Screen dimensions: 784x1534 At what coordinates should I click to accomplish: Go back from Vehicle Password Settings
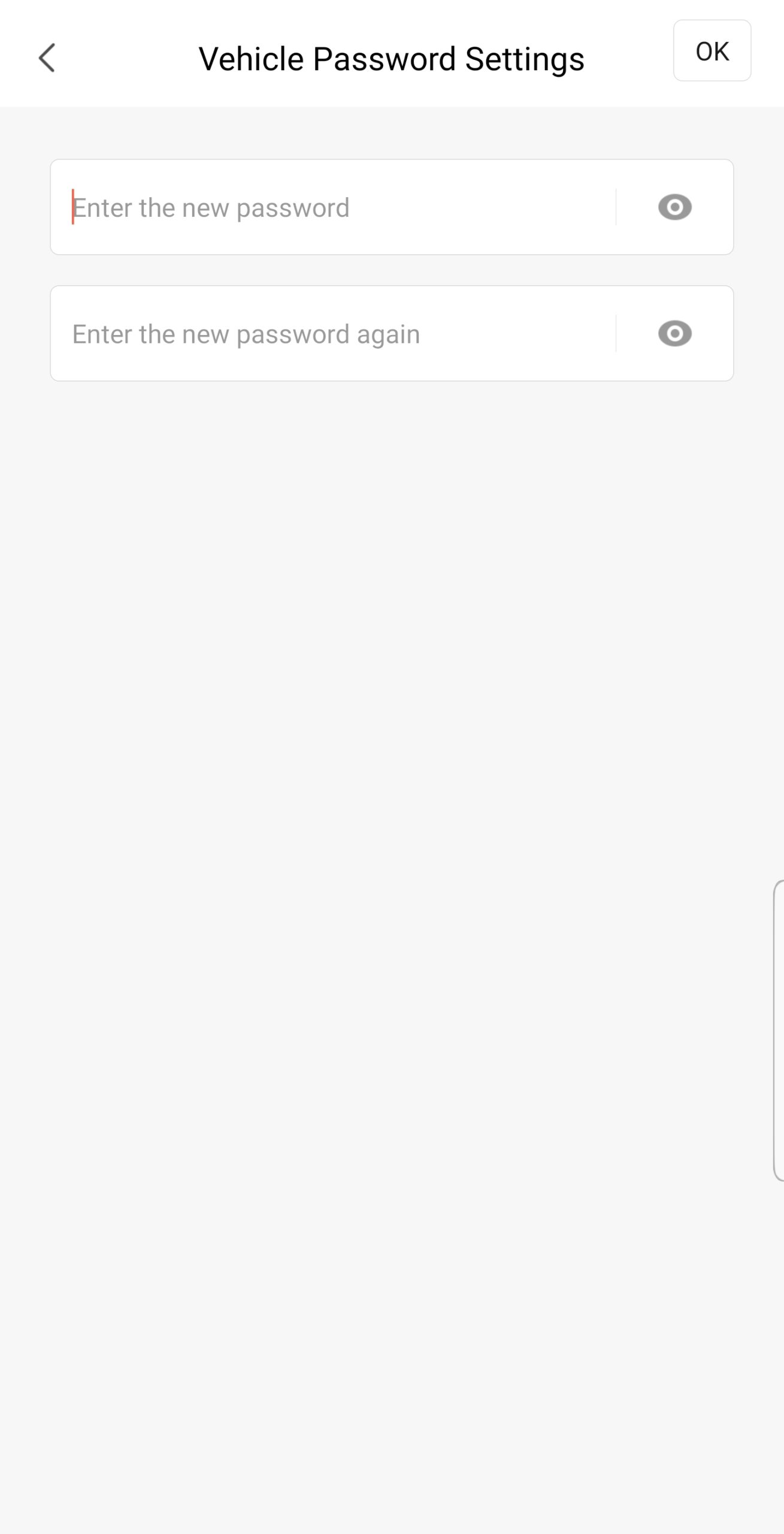coord(47,58)
